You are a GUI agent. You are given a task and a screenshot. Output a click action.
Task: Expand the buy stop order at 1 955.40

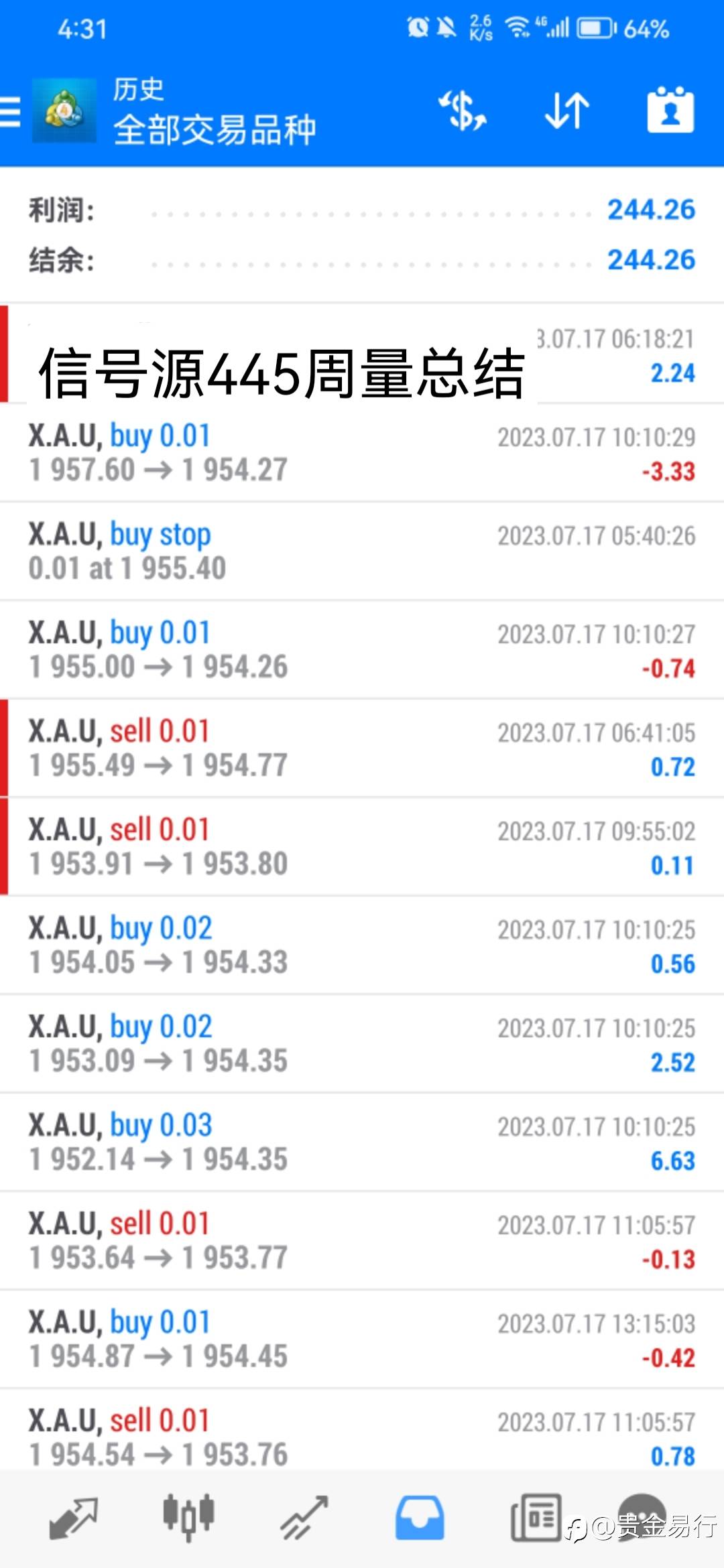coord(362,551)
